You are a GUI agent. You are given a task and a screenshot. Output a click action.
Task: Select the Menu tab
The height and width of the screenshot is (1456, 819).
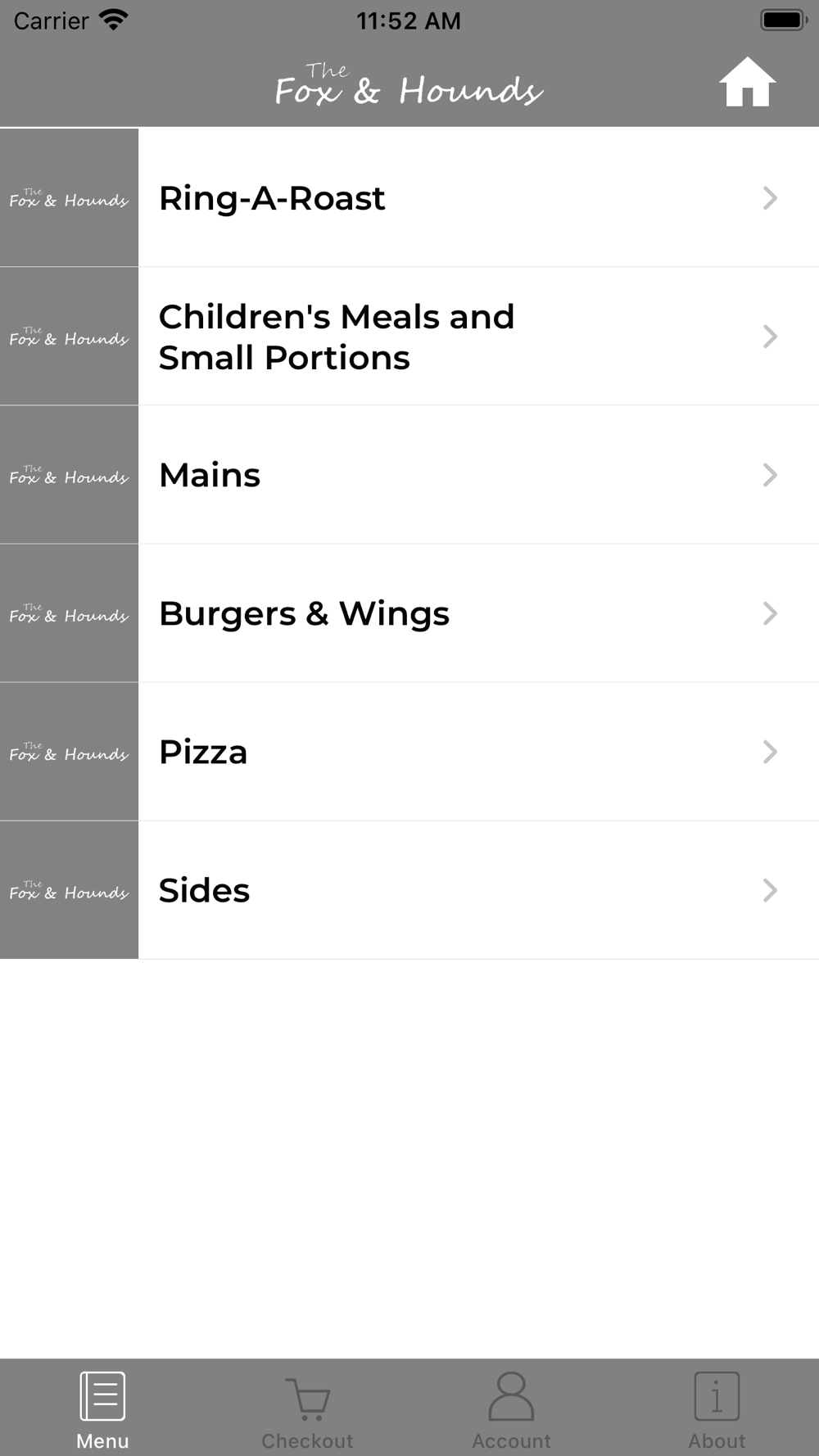pyautogui.click(x=102, y=1410)
